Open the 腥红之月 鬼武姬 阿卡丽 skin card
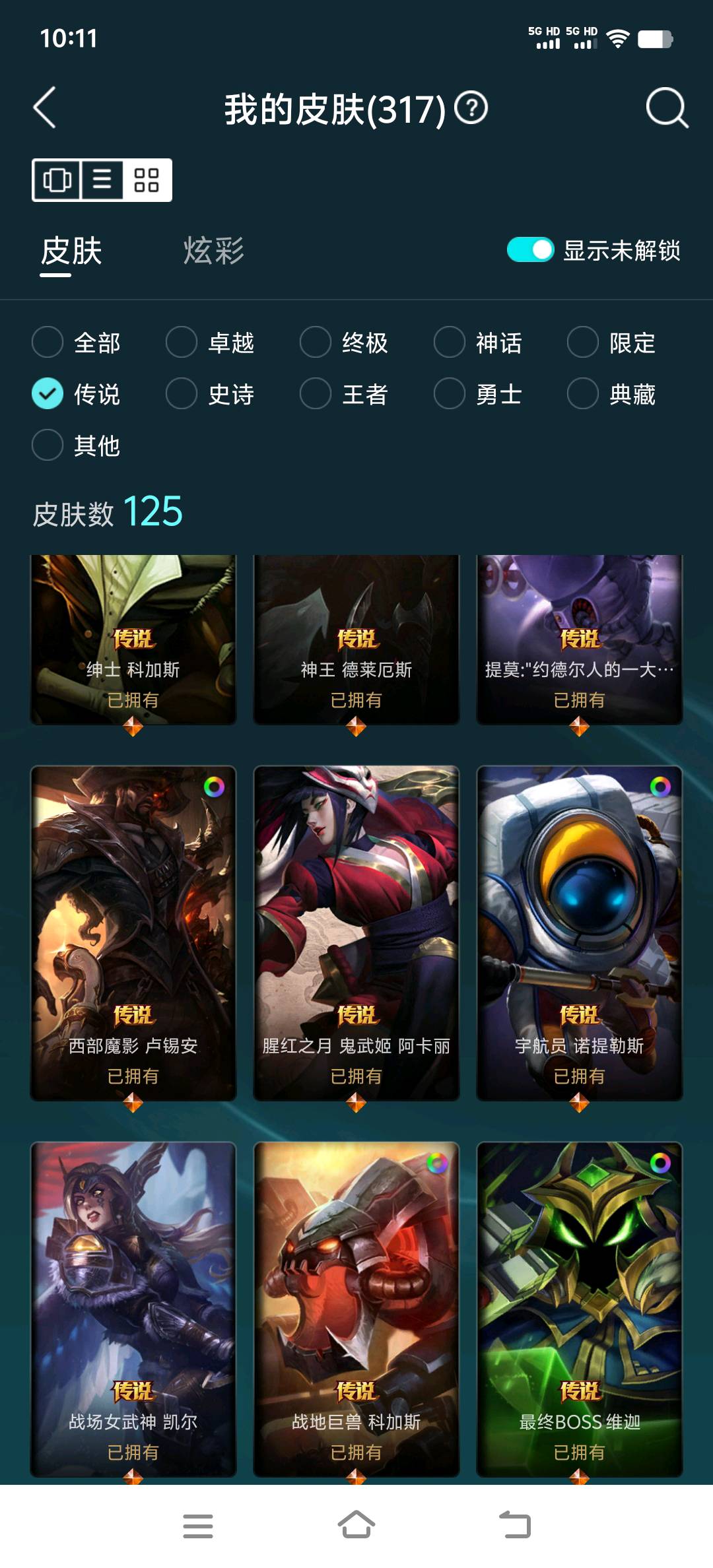The height and width of the screenshot is (1568, 713). [356, 933]
